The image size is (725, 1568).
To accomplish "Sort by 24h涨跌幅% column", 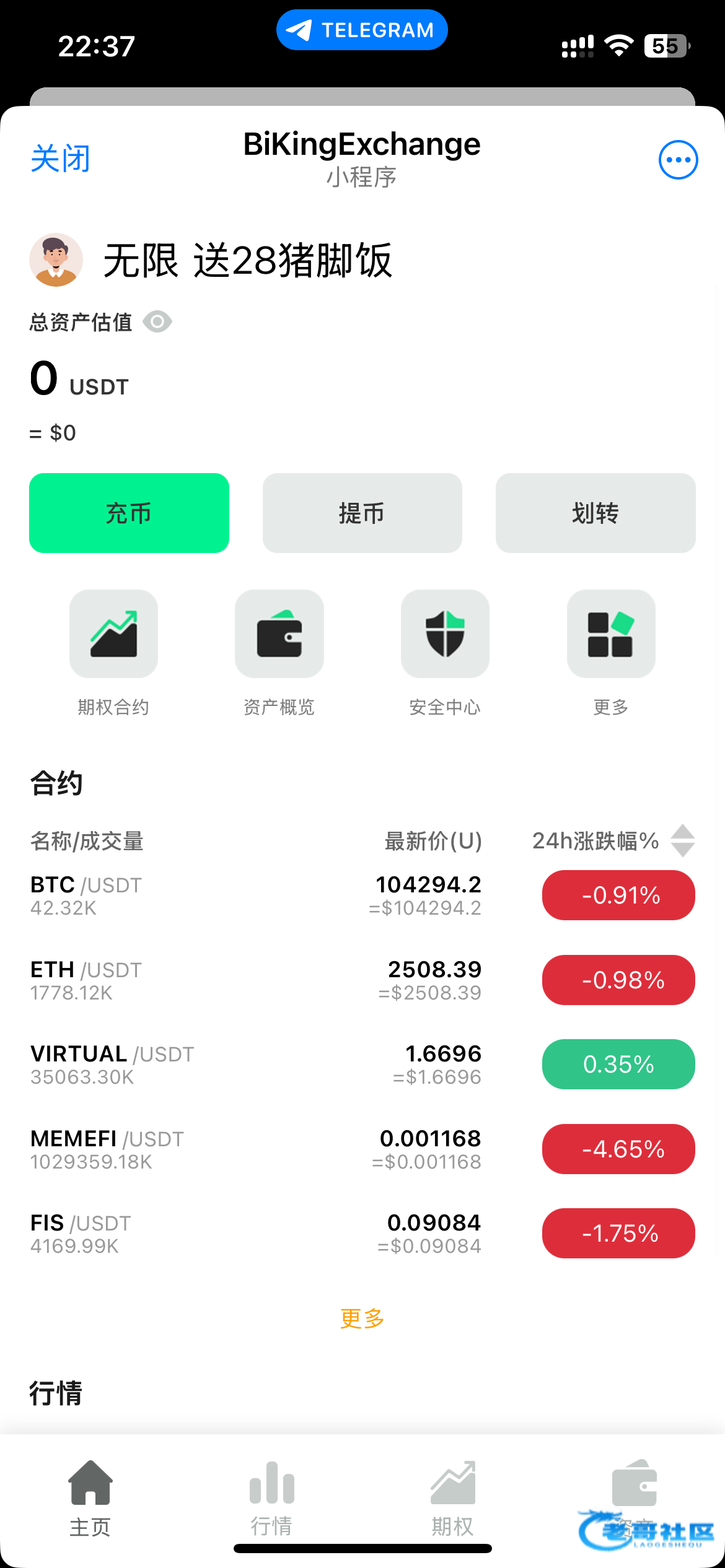I will click(x=682, y=840).
